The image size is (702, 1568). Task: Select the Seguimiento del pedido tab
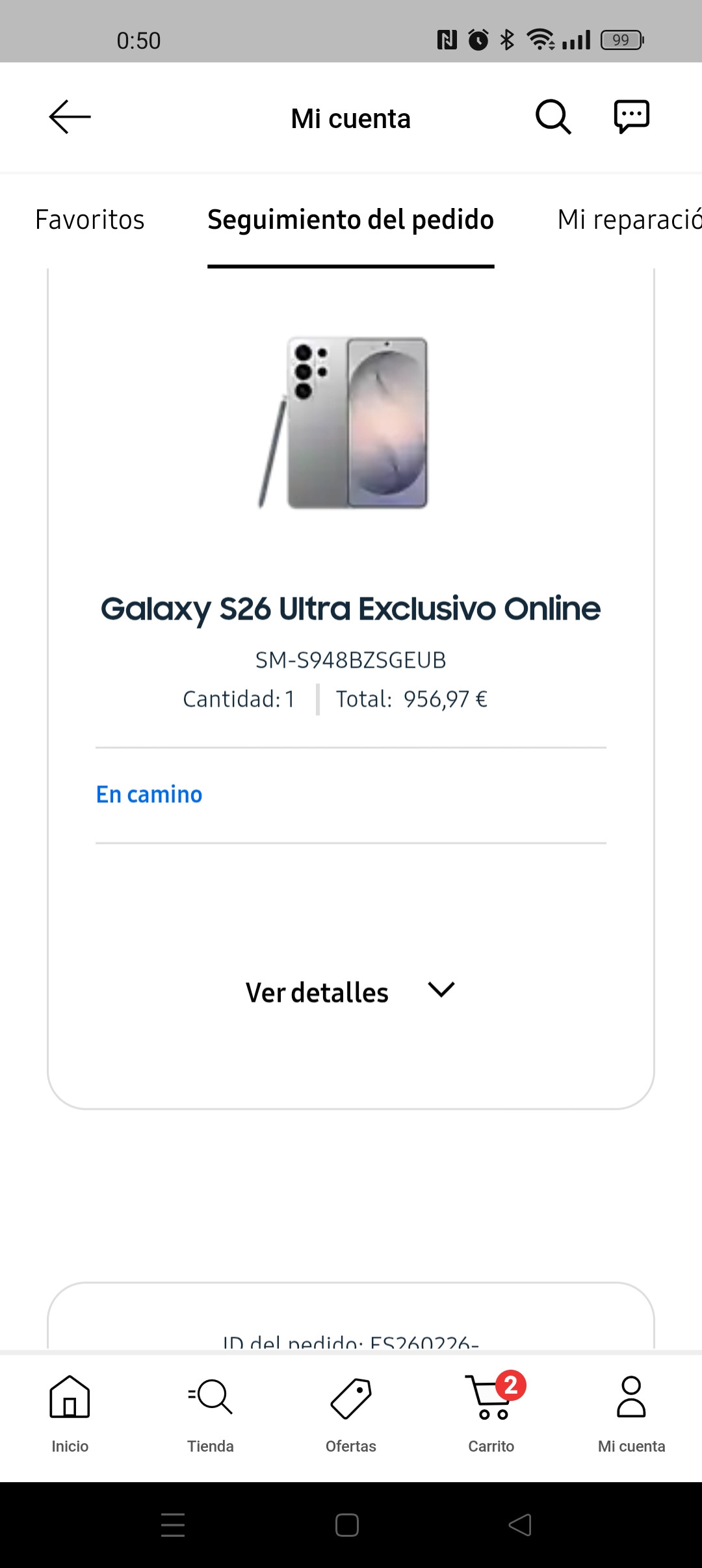pyautogui.click(x=351, y=220)
